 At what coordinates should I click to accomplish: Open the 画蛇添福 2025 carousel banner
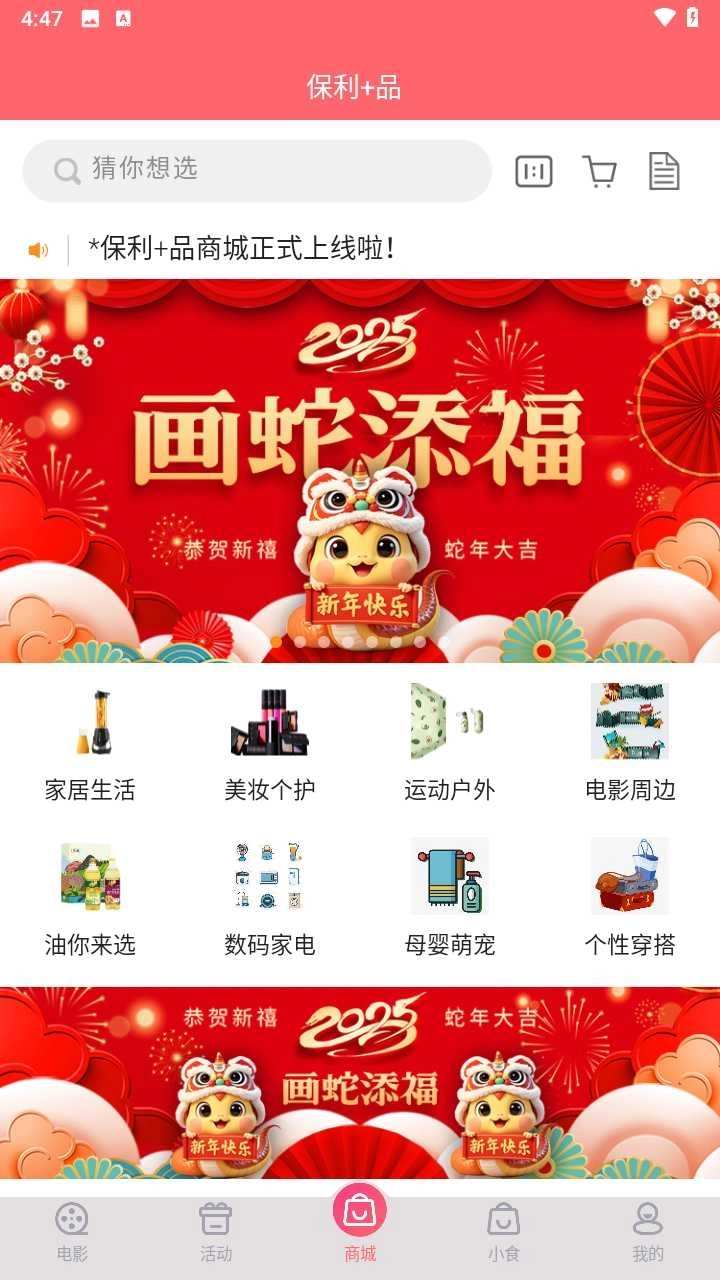point(360,470)
